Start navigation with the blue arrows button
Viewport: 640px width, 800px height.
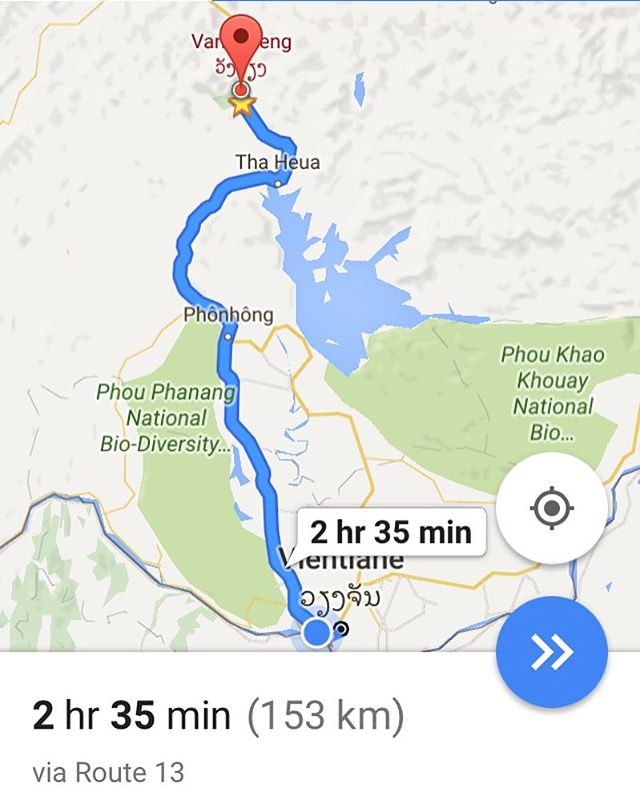click(x=551, y=652)
